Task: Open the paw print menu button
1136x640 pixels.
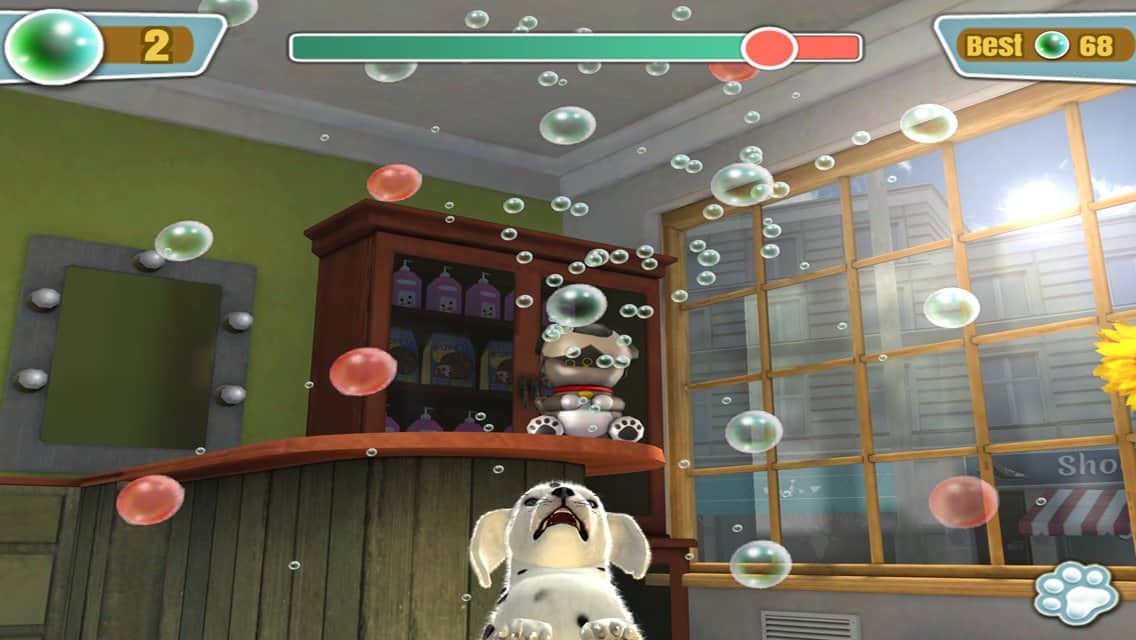Action: coord(1076,593)
